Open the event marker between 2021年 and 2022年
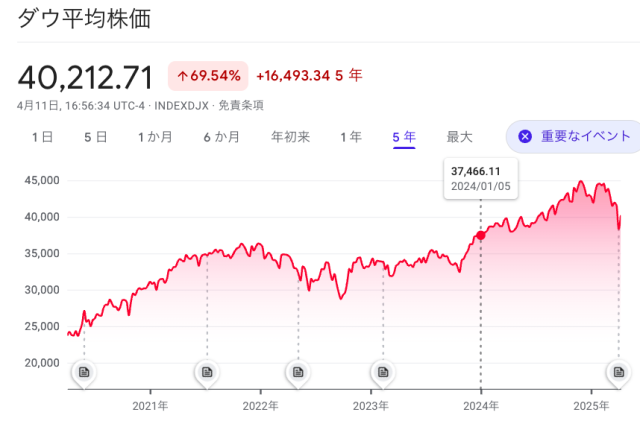 (x=207, y=372)
